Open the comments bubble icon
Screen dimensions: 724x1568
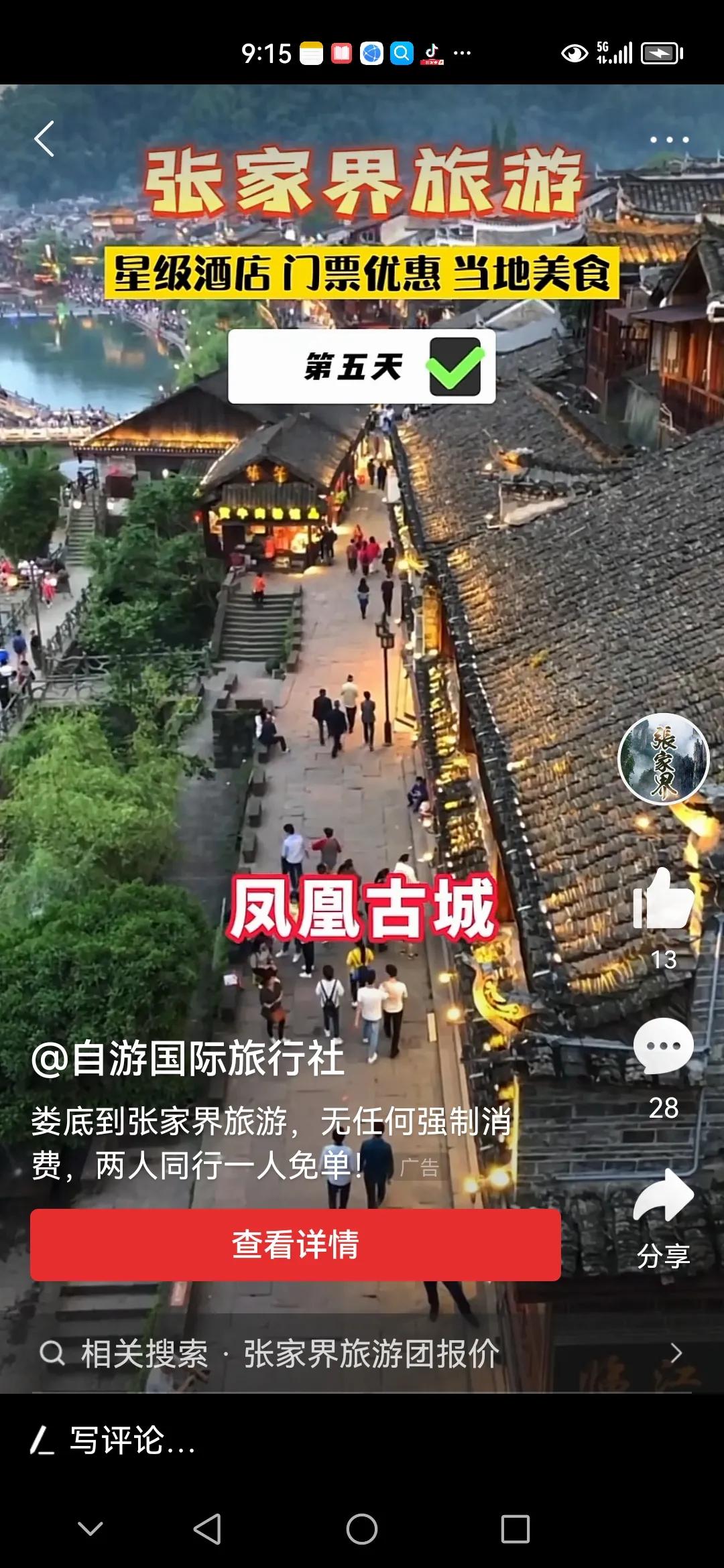663,1046
